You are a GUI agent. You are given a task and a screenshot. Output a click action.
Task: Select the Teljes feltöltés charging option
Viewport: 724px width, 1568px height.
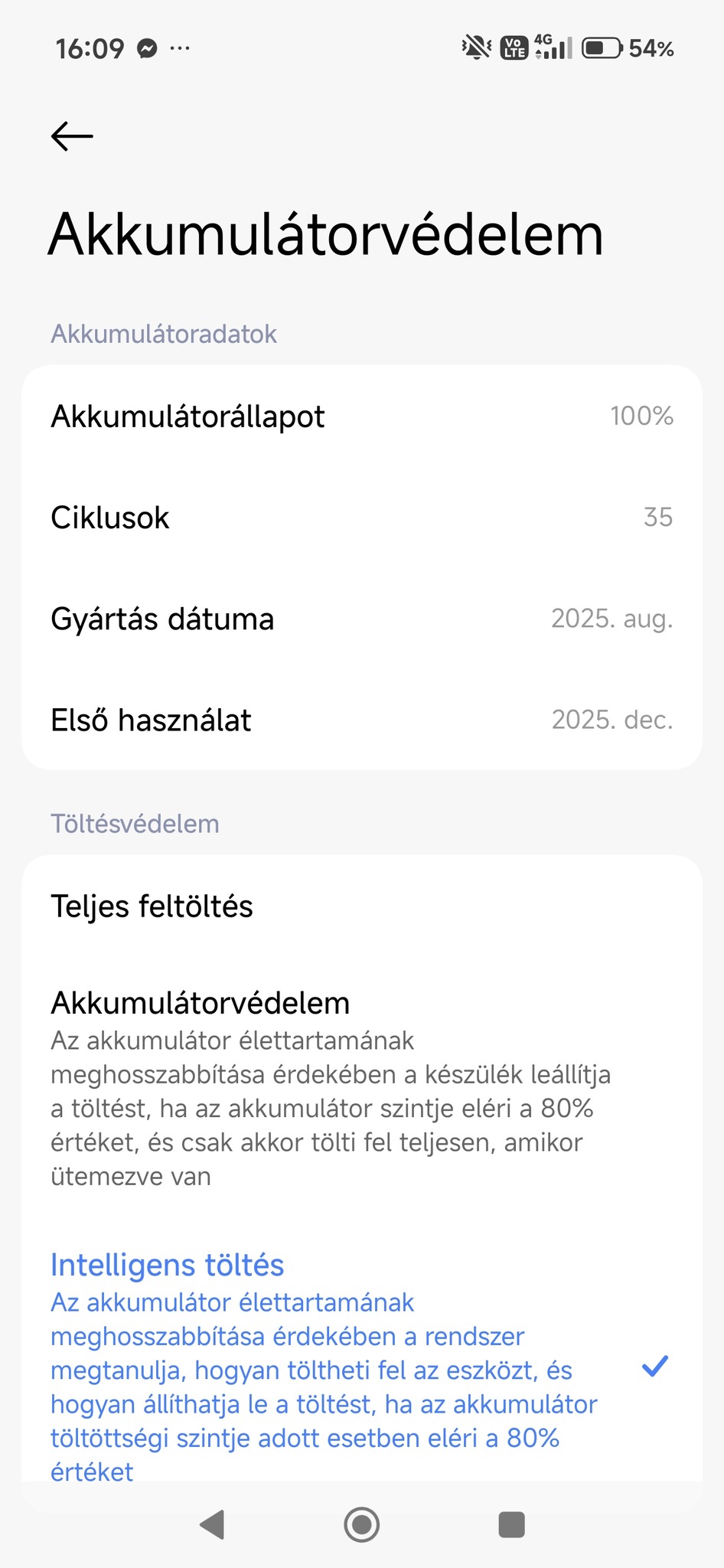click(361, 906)
